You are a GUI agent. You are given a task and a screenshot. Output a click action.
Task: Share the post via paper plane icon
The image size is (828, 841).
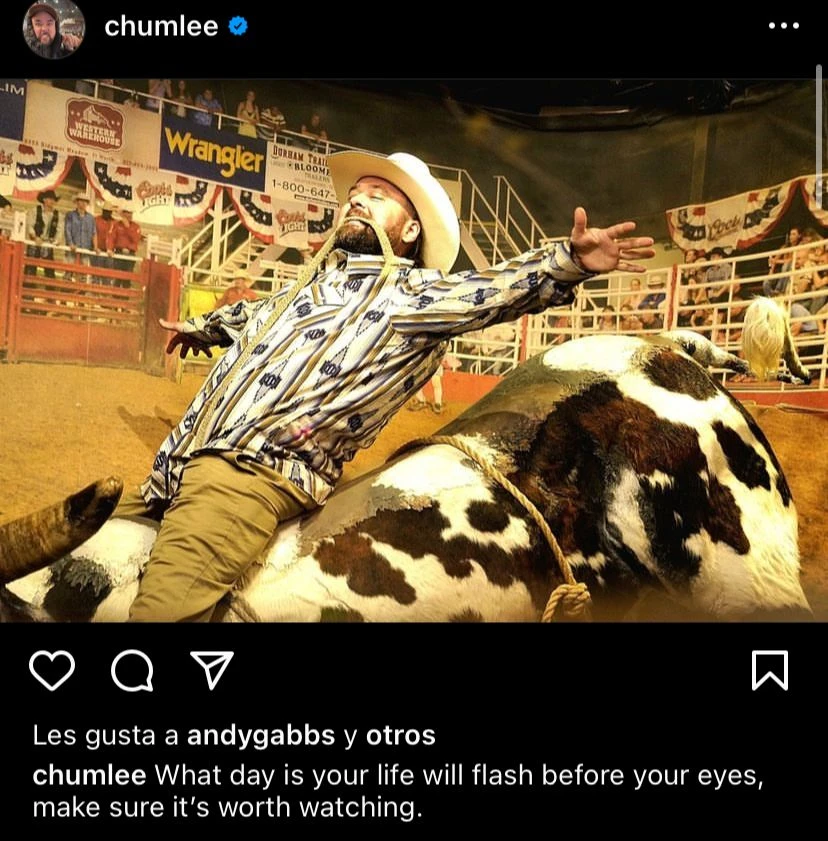tap(212, 670)
